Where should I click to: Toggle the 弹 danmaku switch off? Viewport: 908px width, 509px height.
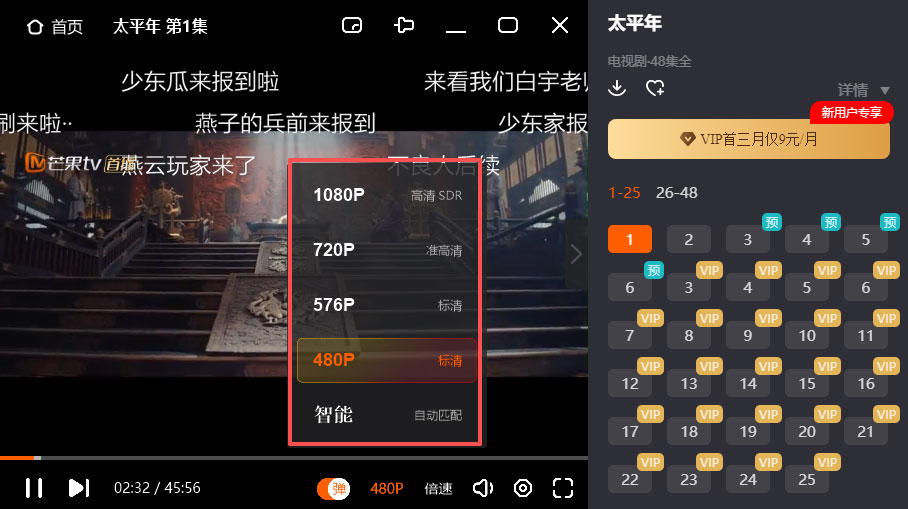coord(333,489)
